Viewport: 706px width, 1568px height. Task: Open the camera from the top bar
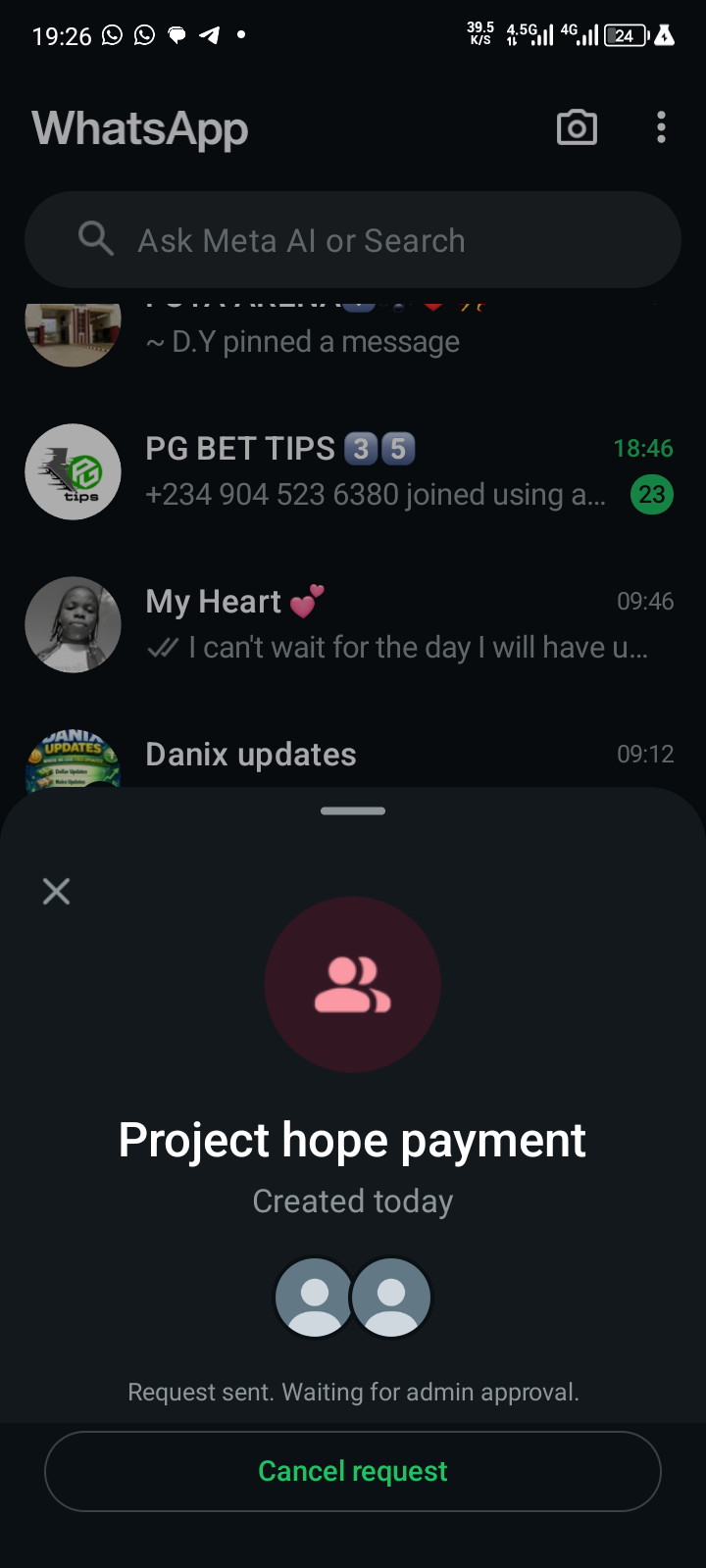pos(577,127)
